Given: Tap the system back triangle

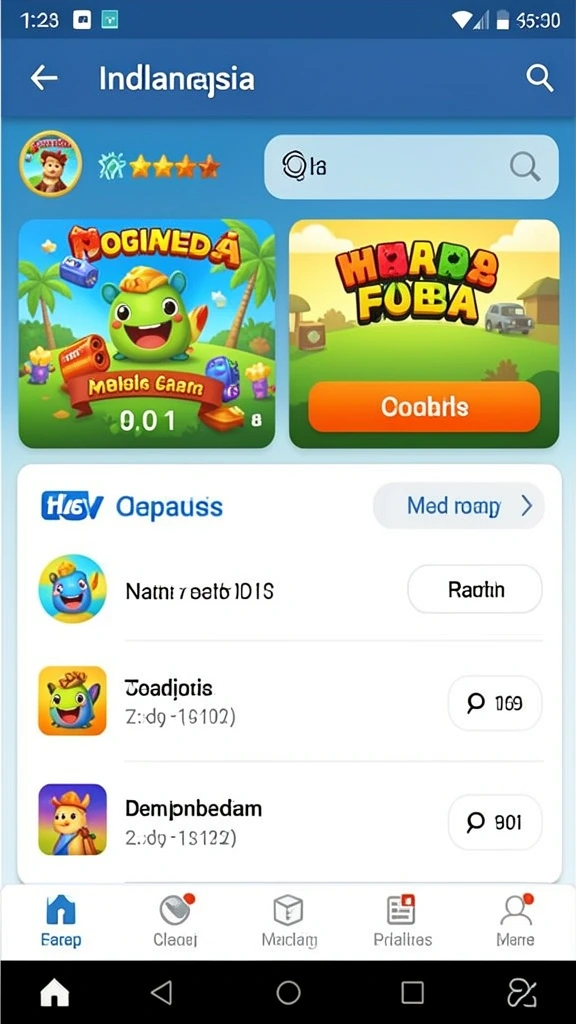Looking at the screenshot, I should 161,993.
